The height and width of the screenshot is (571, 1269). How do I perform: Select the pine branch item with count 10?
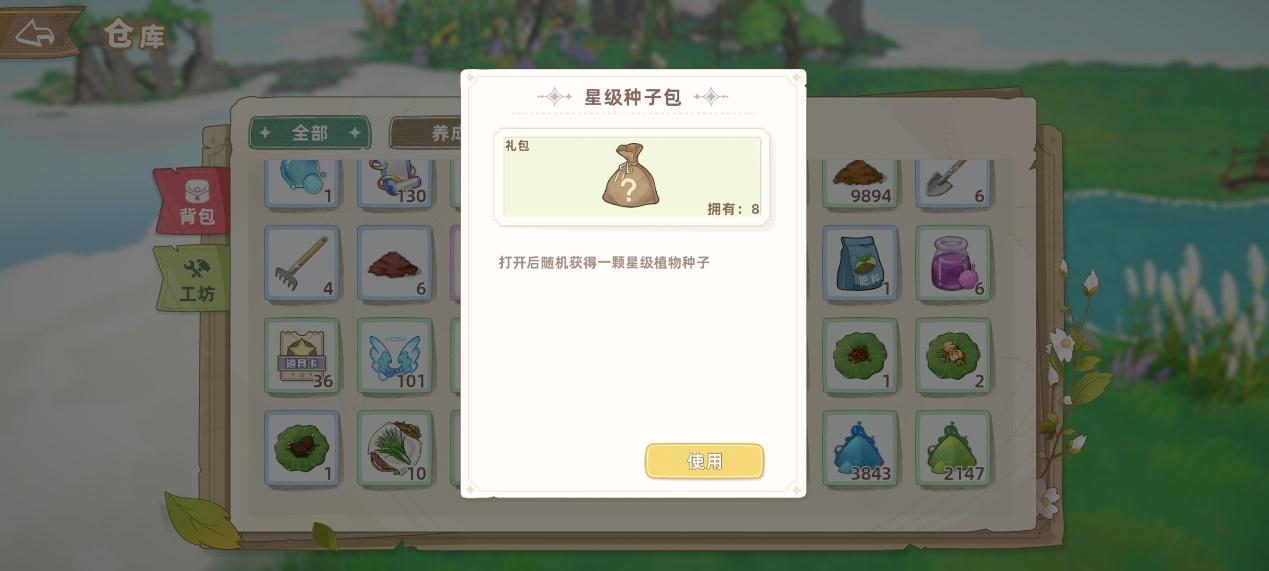394,448
